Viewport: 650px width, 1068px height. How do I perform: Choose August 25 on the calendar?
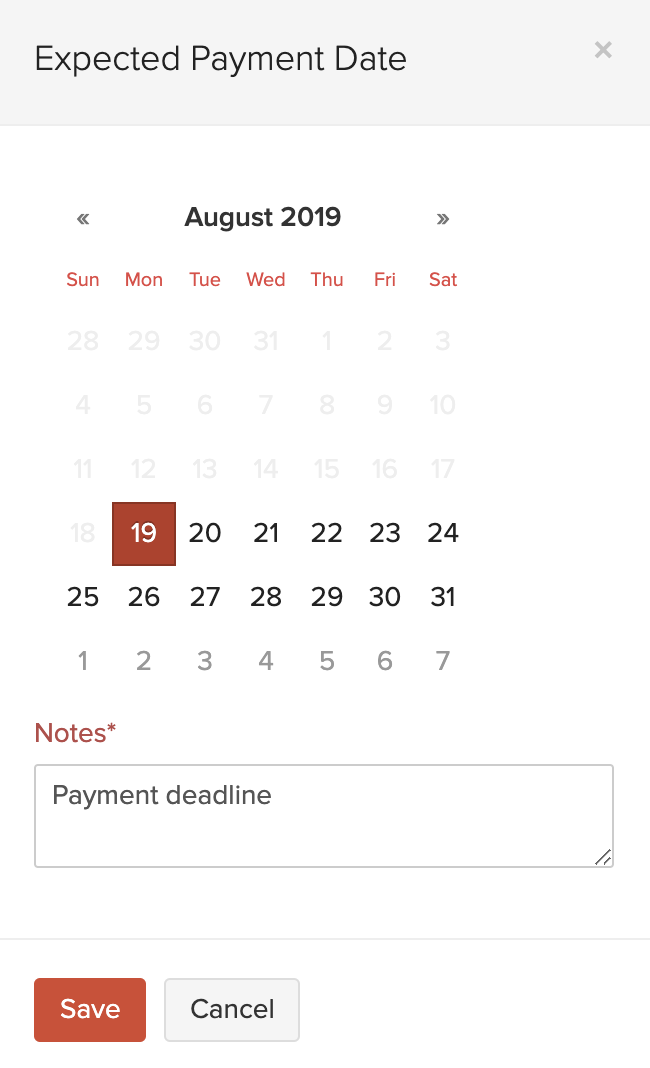tap(83, 598)
